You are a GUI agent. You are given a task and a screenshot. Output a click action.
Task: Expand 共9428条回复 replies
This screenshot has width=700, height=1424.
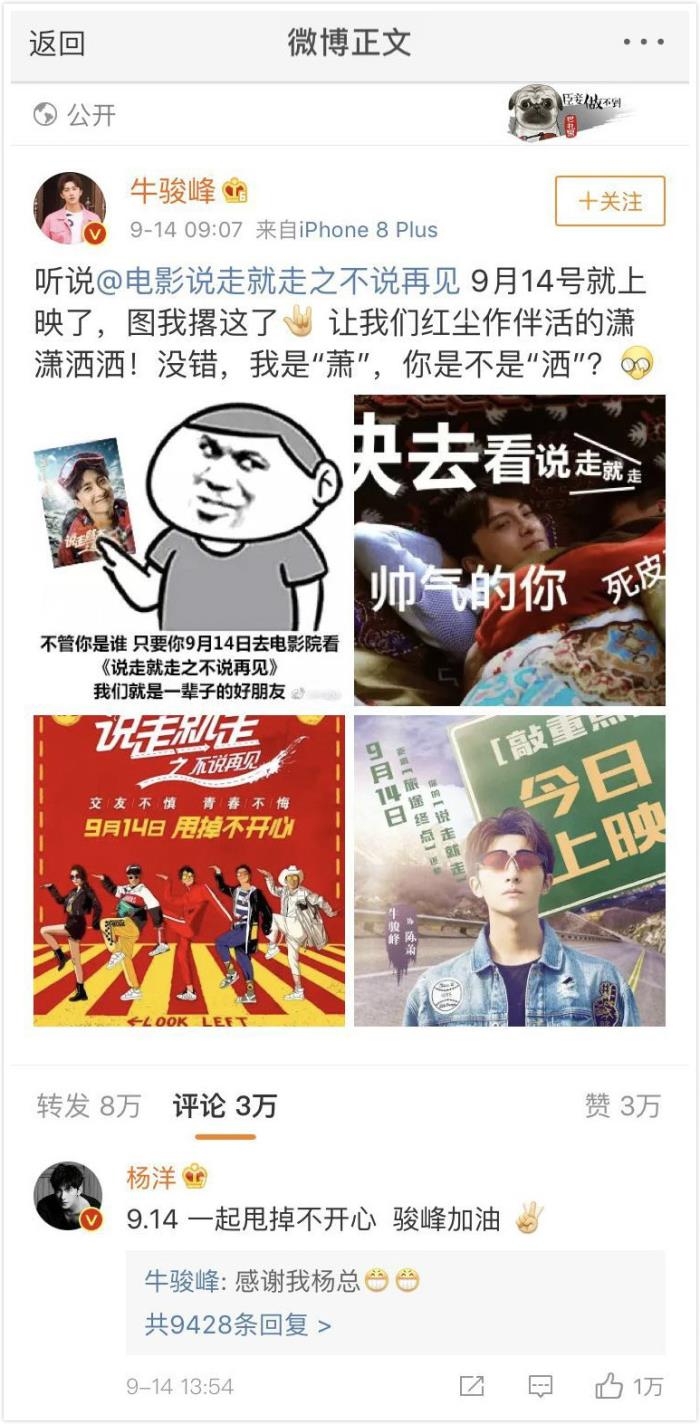[238, 1325]
